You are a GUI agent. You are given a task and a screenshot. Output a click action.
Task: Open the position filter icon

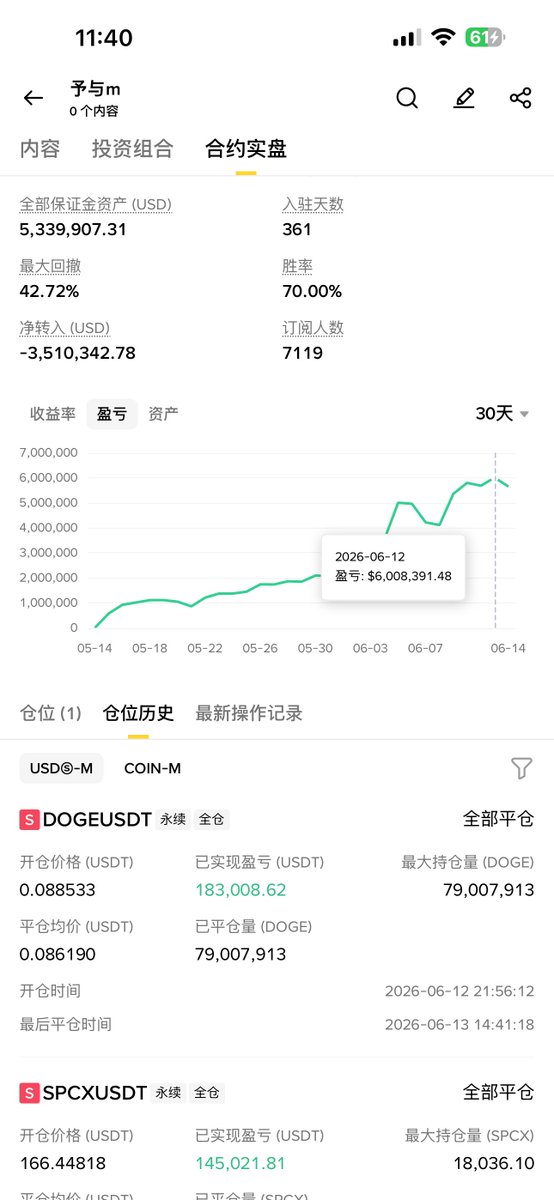tap(521, 768)
